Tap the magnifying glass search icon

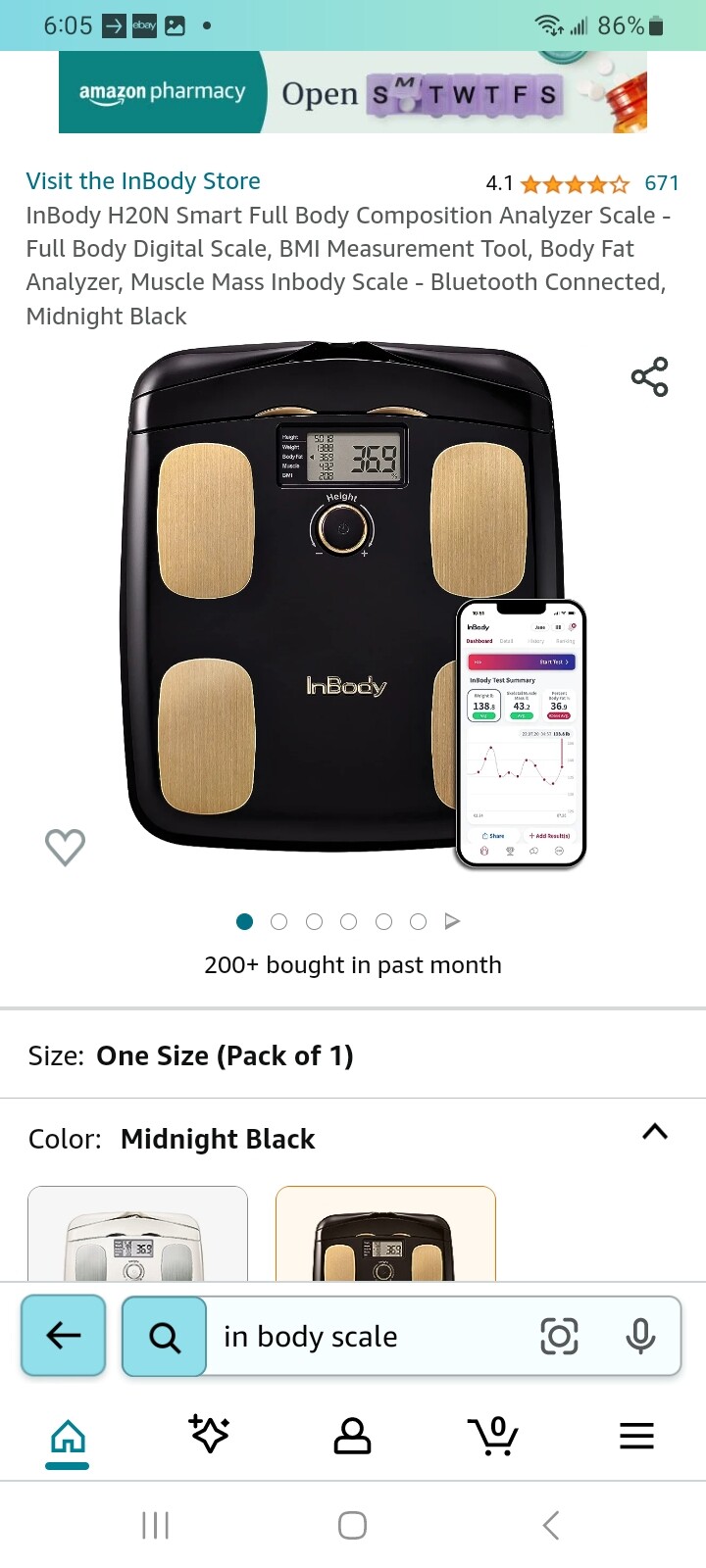click(x=164, y=1337)
